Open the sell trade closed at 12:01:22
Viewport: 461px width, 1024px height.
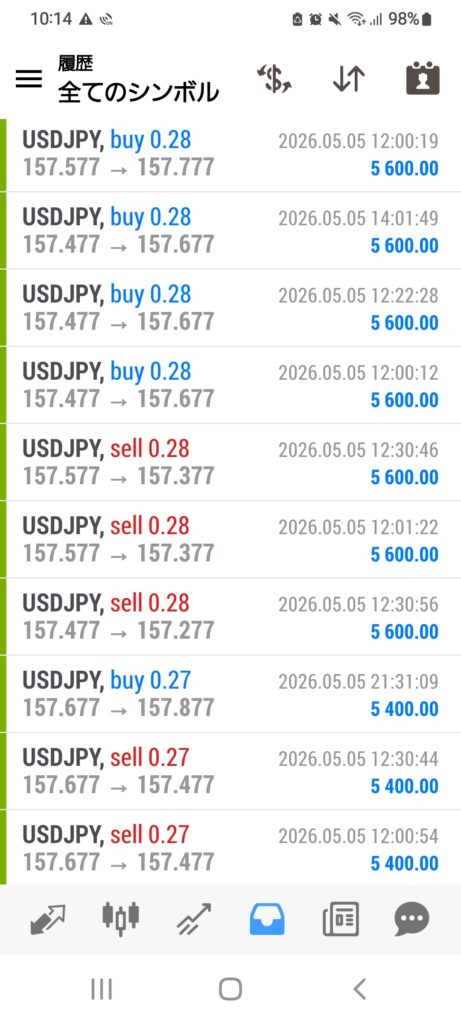[x=230, y=539]
